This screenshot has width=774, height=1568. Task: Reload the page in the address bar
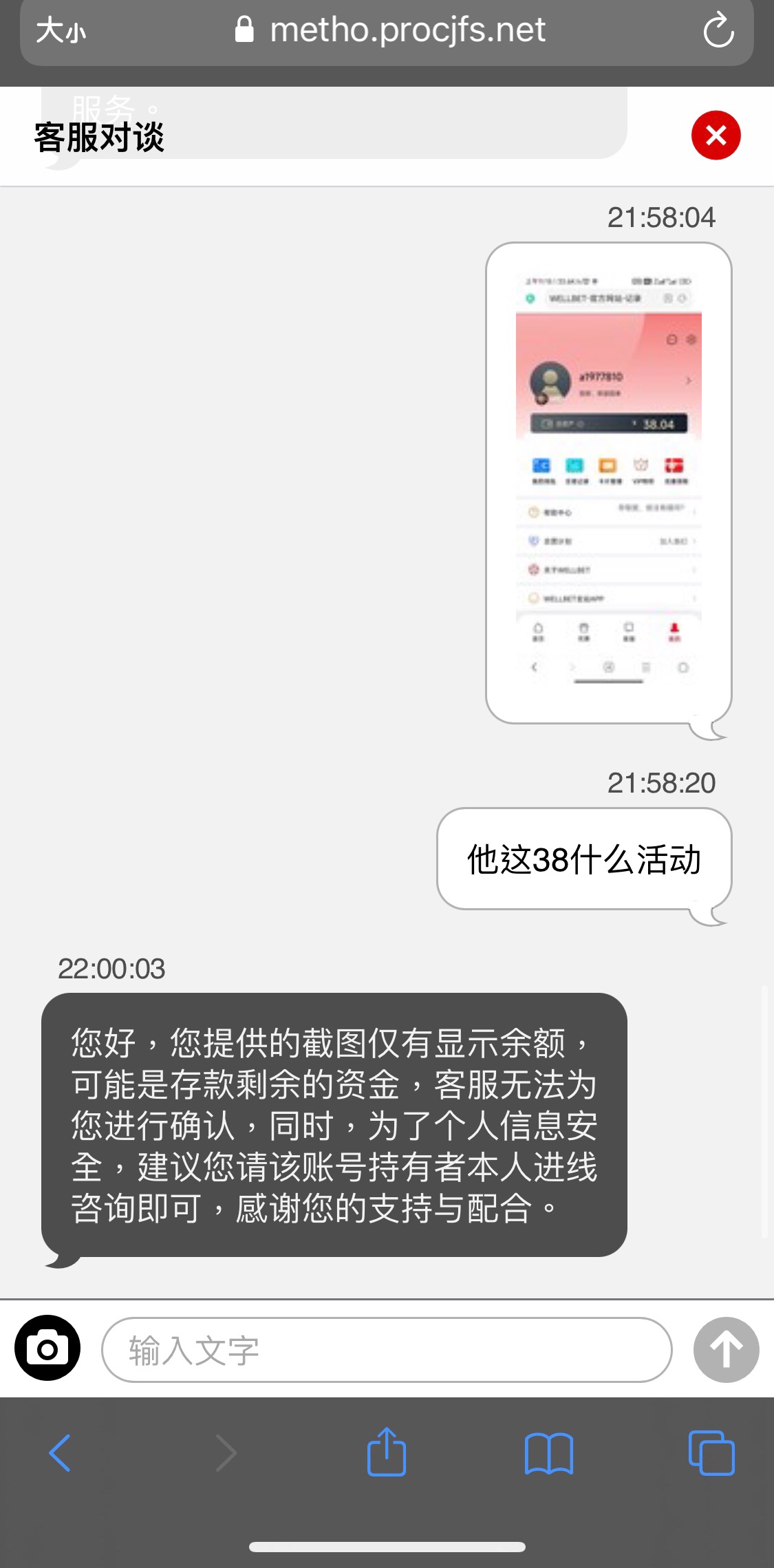718,31
